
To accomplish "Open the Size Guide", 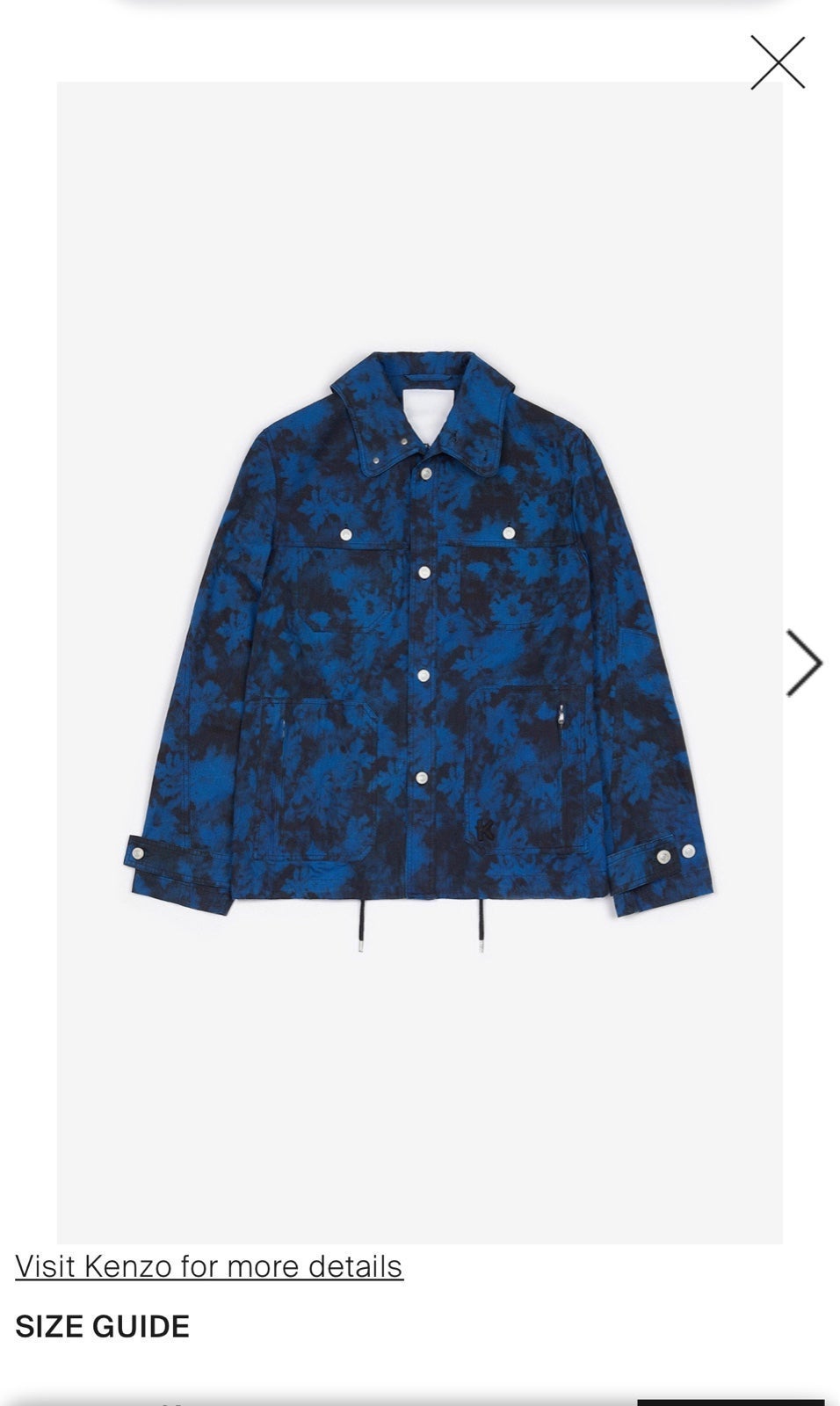I will point(103,1326).
